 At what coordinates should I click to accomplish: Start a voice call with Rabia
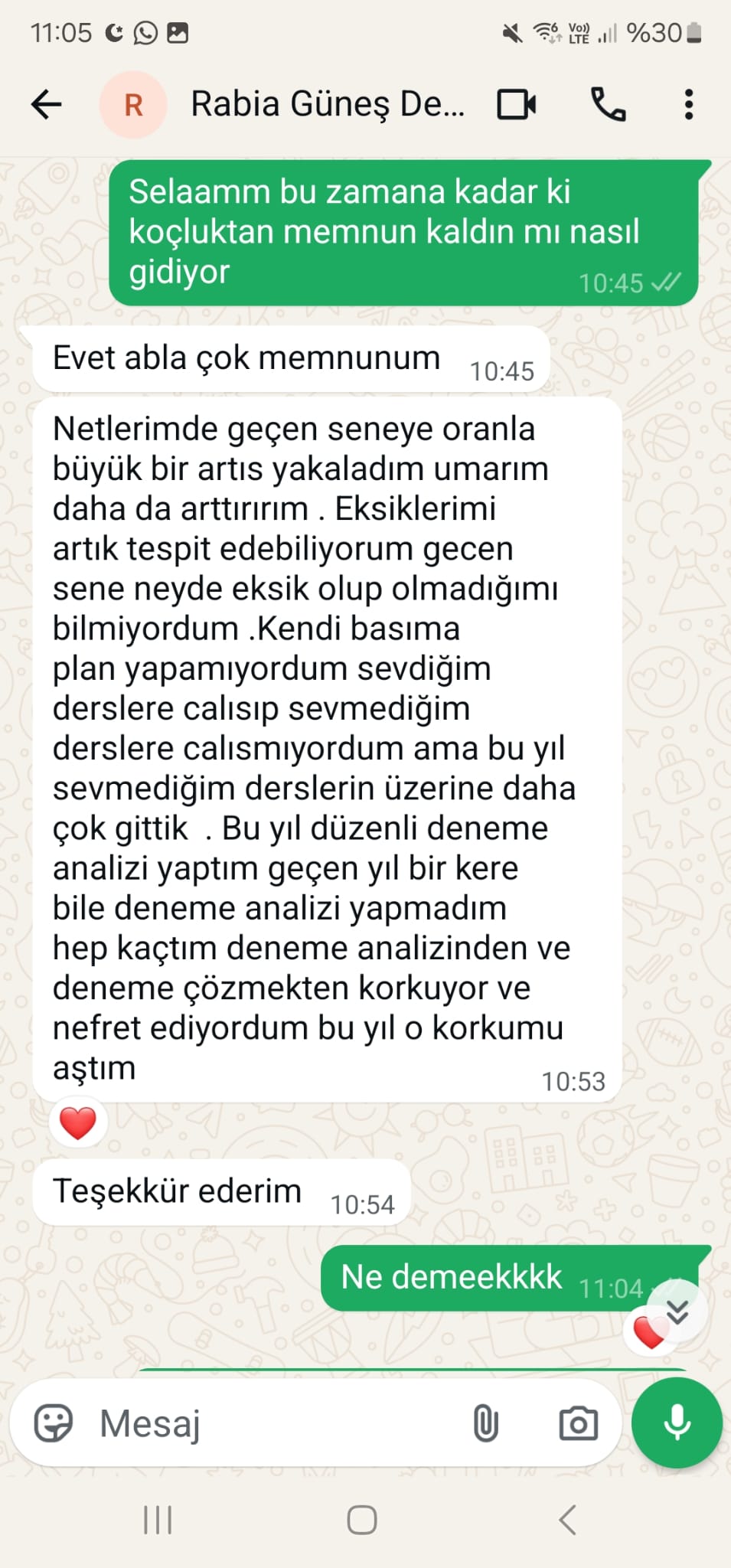click(x=609, y=105)
